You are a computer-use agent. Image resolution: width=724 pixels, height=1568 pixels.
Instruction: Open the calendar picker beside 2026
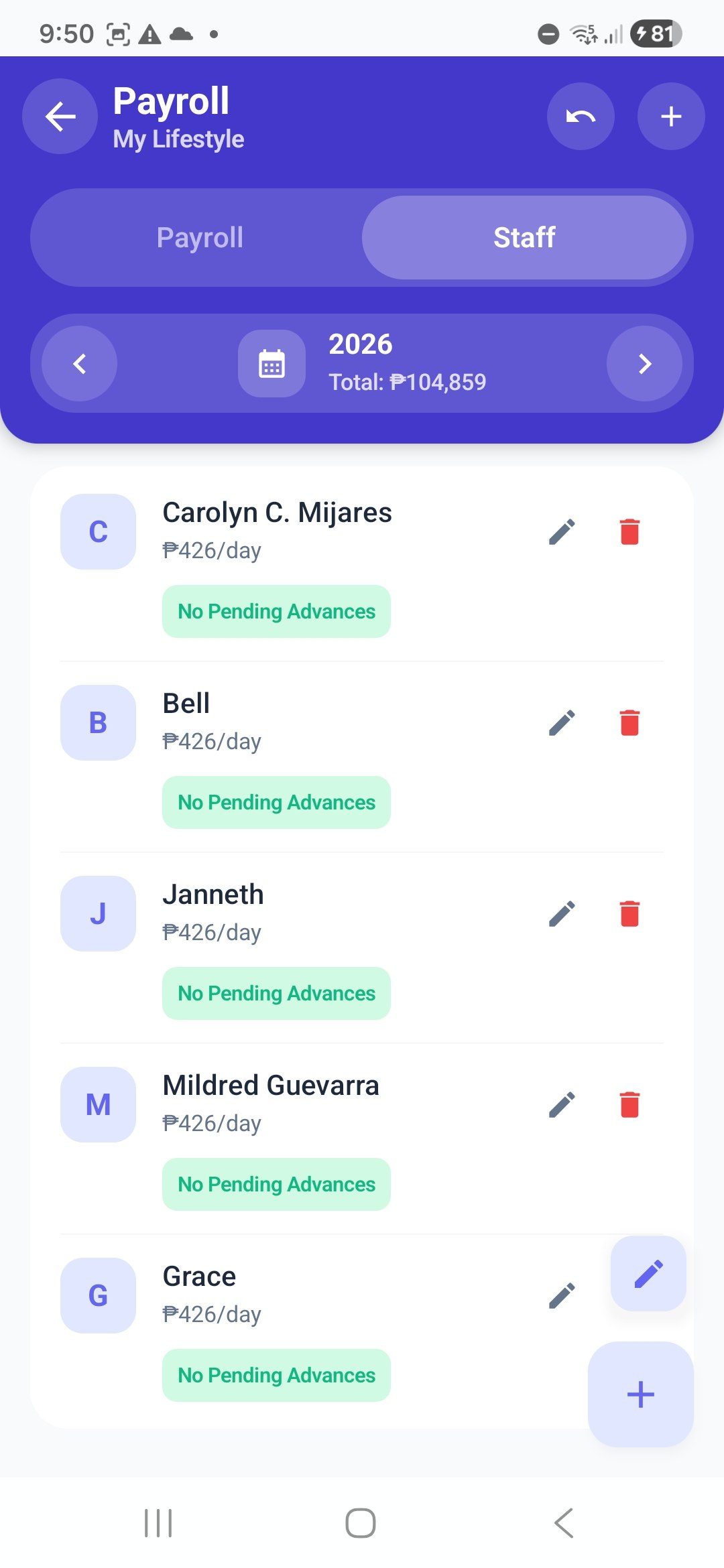271,364
